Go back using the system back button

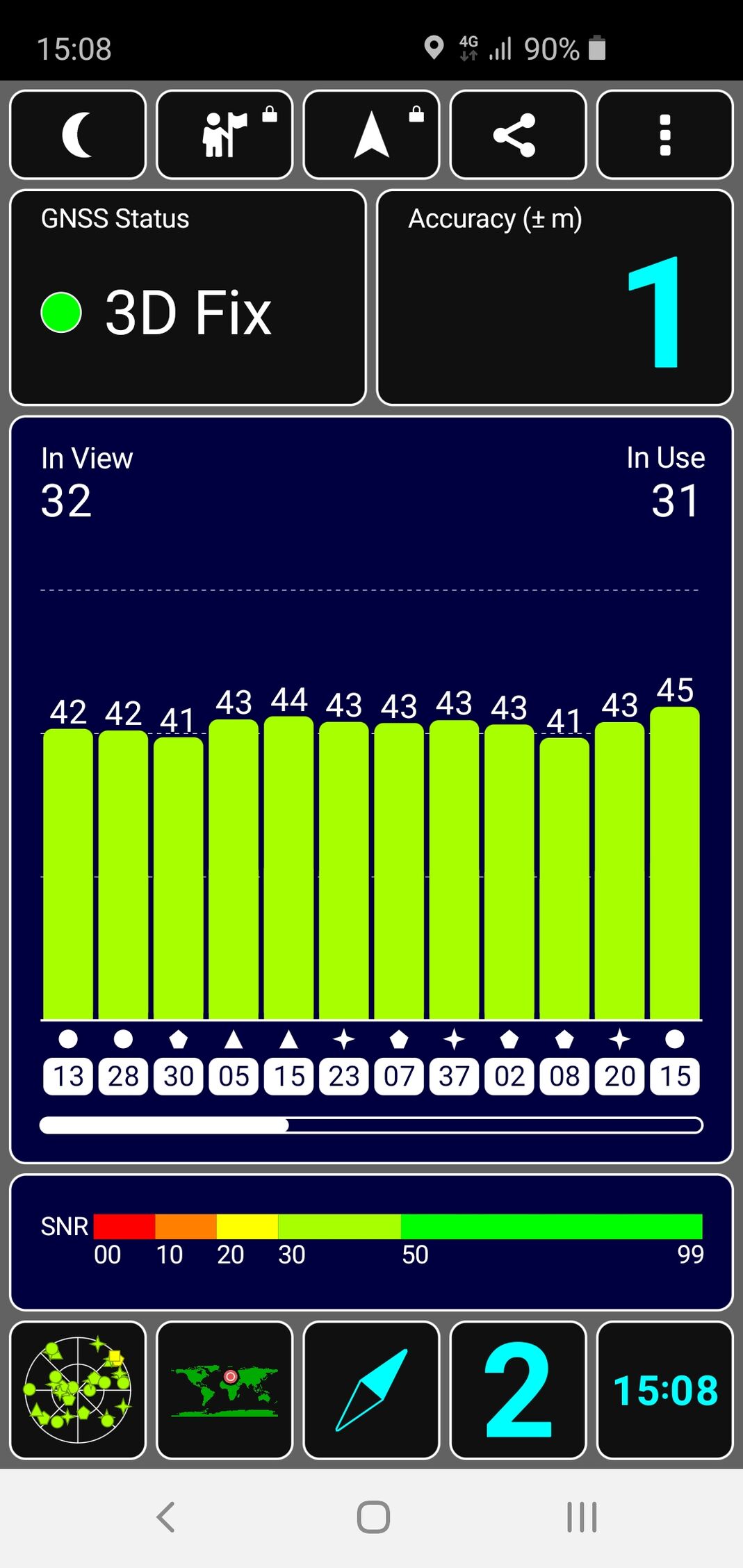(165, 1517)
